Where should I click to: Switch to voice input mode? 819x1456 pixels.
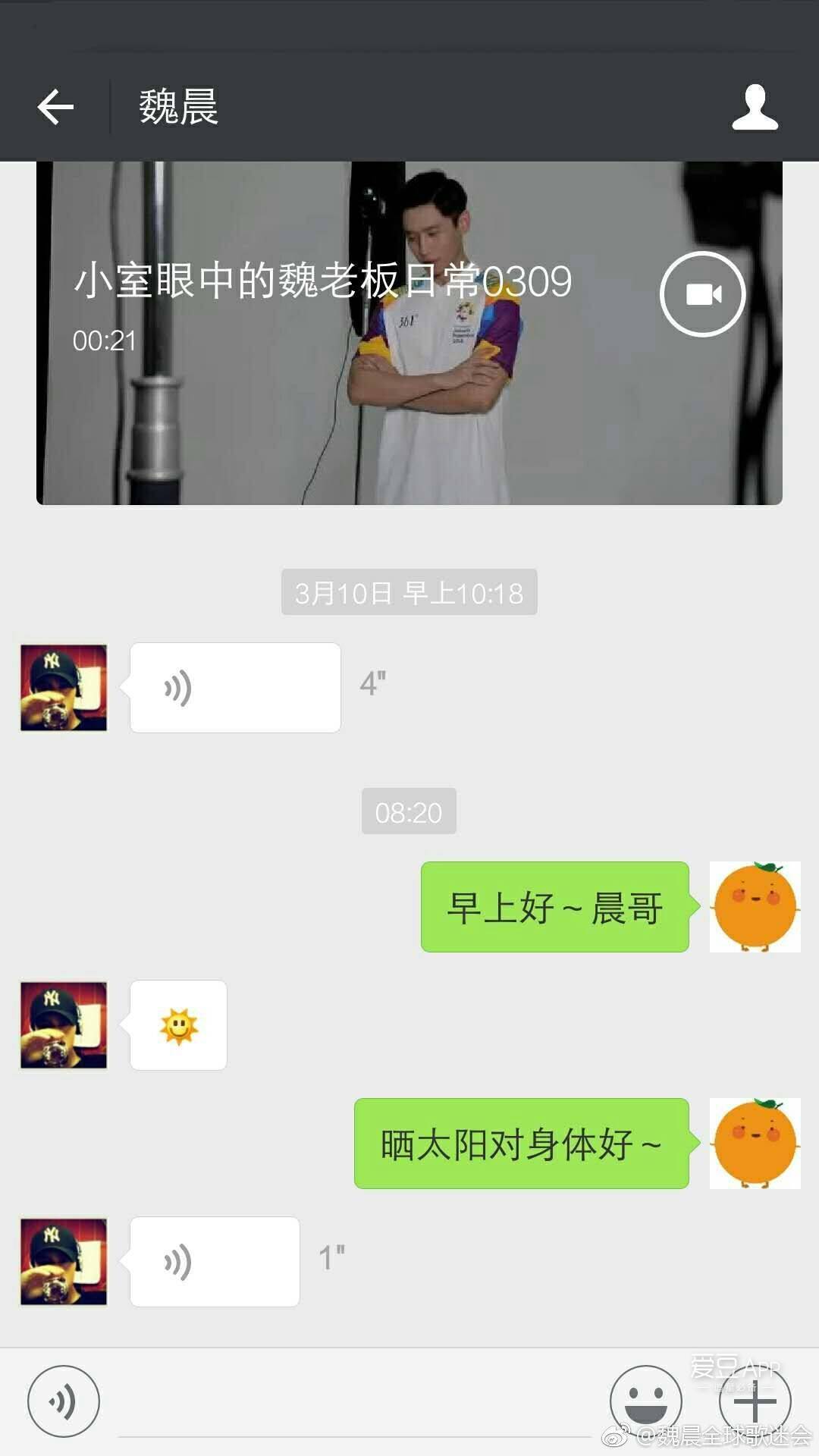click(64, 1401)
